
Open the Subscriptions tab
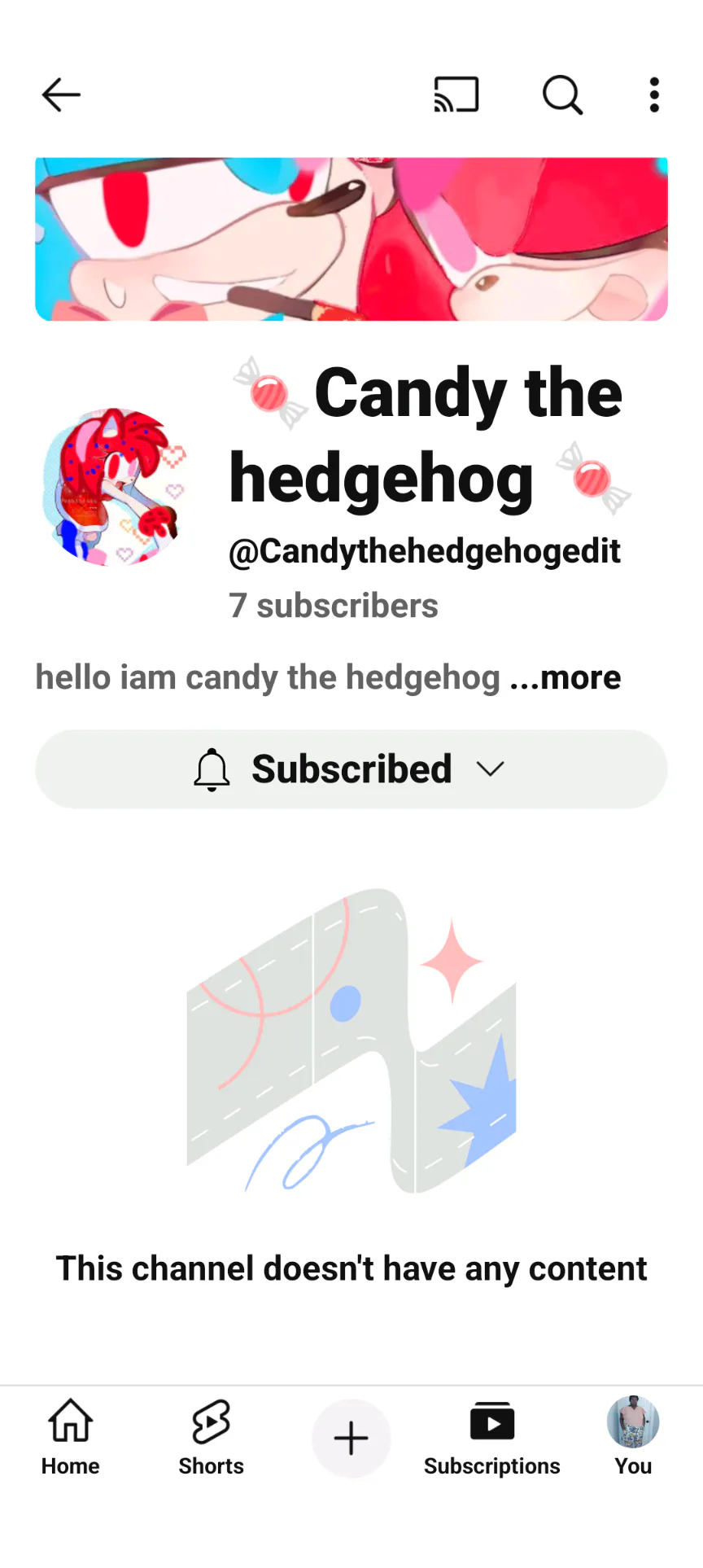[492, 1438]
